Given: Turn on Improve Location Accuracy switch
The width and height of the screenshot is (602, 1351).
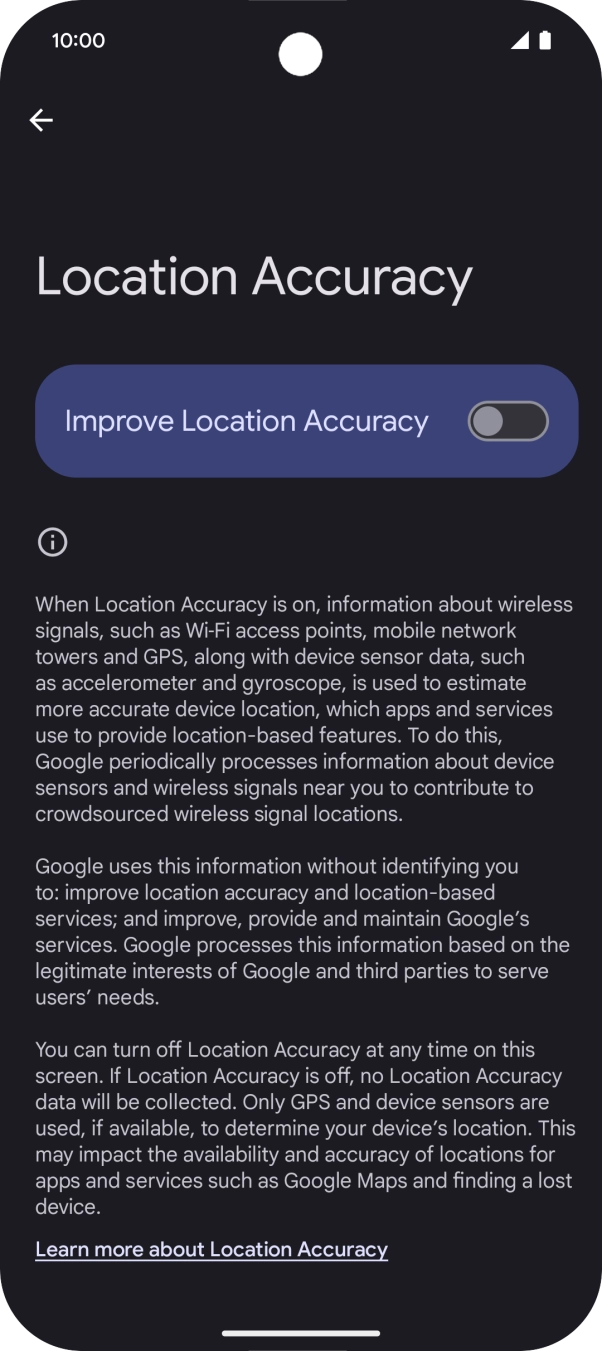Looking at the screenshot, I should point(507,421).
